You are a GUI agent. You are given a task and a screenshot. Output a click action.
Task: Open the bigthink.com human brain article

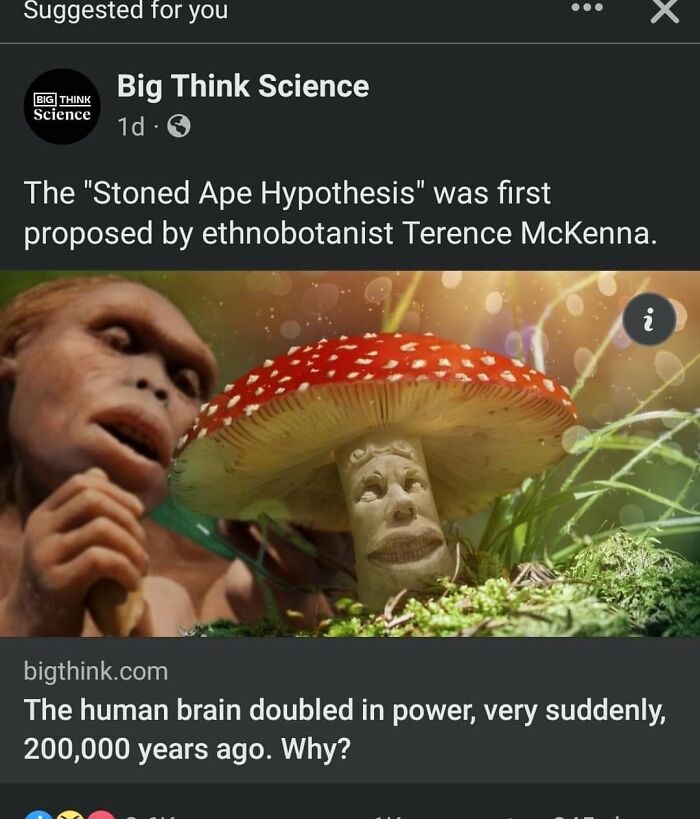tap(344, 727)
